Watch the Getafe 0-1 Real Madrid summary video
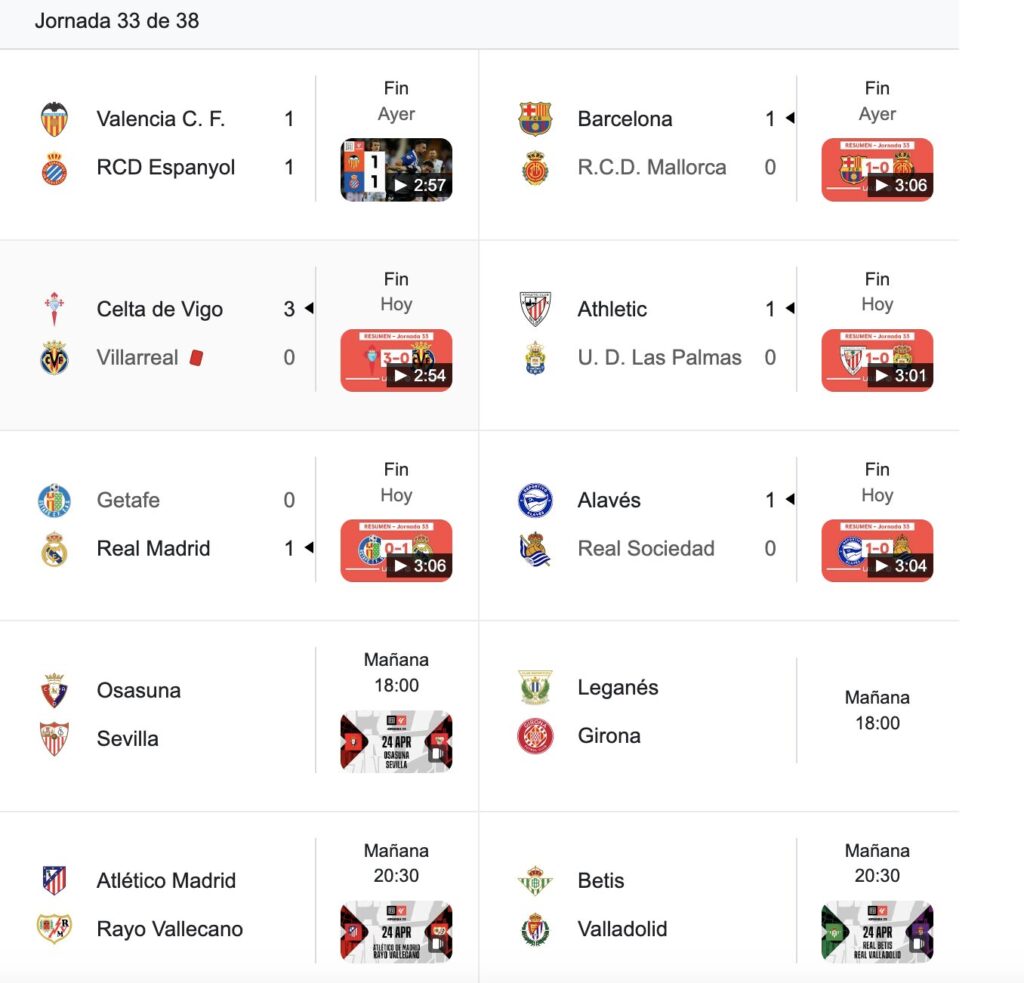 click(x=396, y=550)
